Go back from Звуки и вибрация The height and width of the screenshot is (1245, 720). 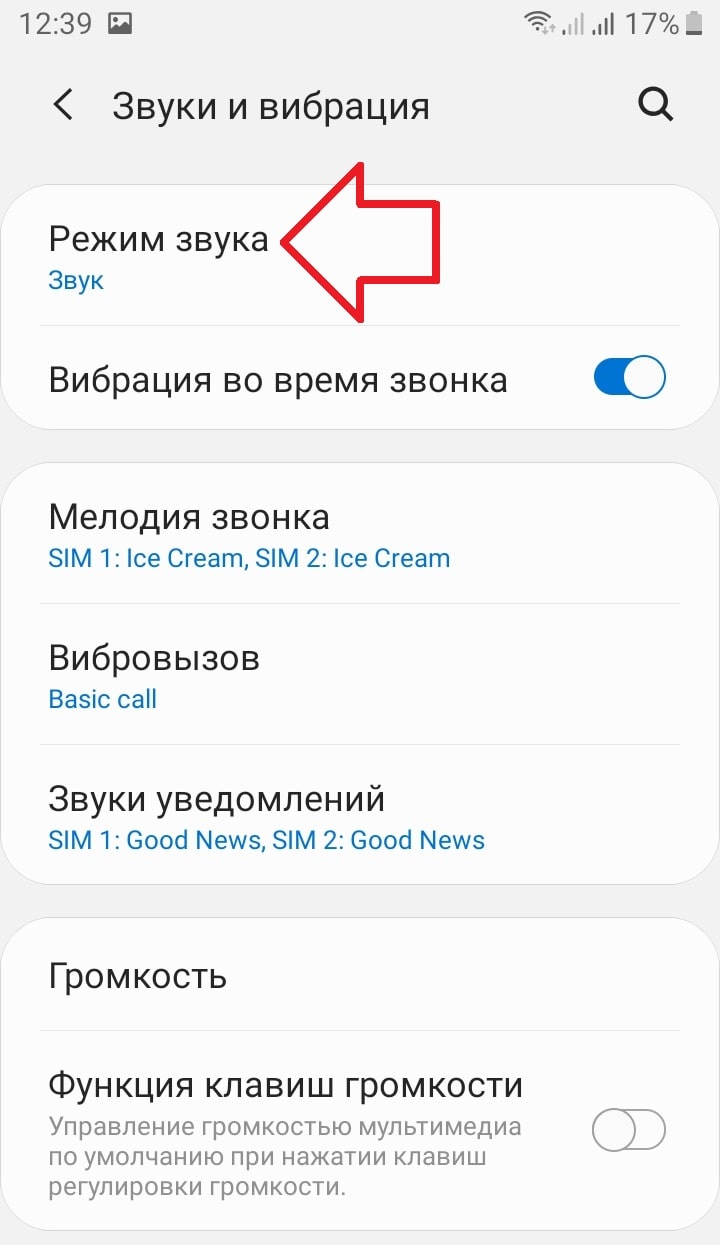(x=64, y=105)
